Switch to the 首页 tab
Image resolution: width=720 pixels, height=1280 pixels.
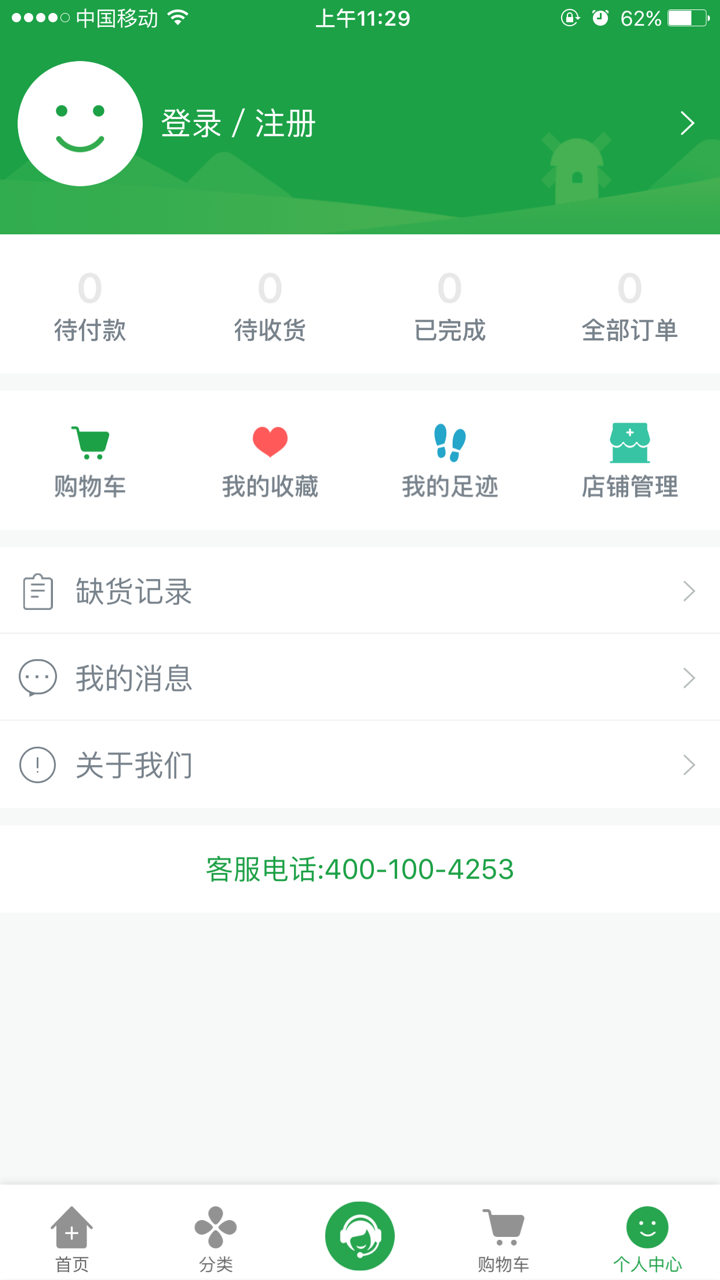click(x=71, y=1233)
